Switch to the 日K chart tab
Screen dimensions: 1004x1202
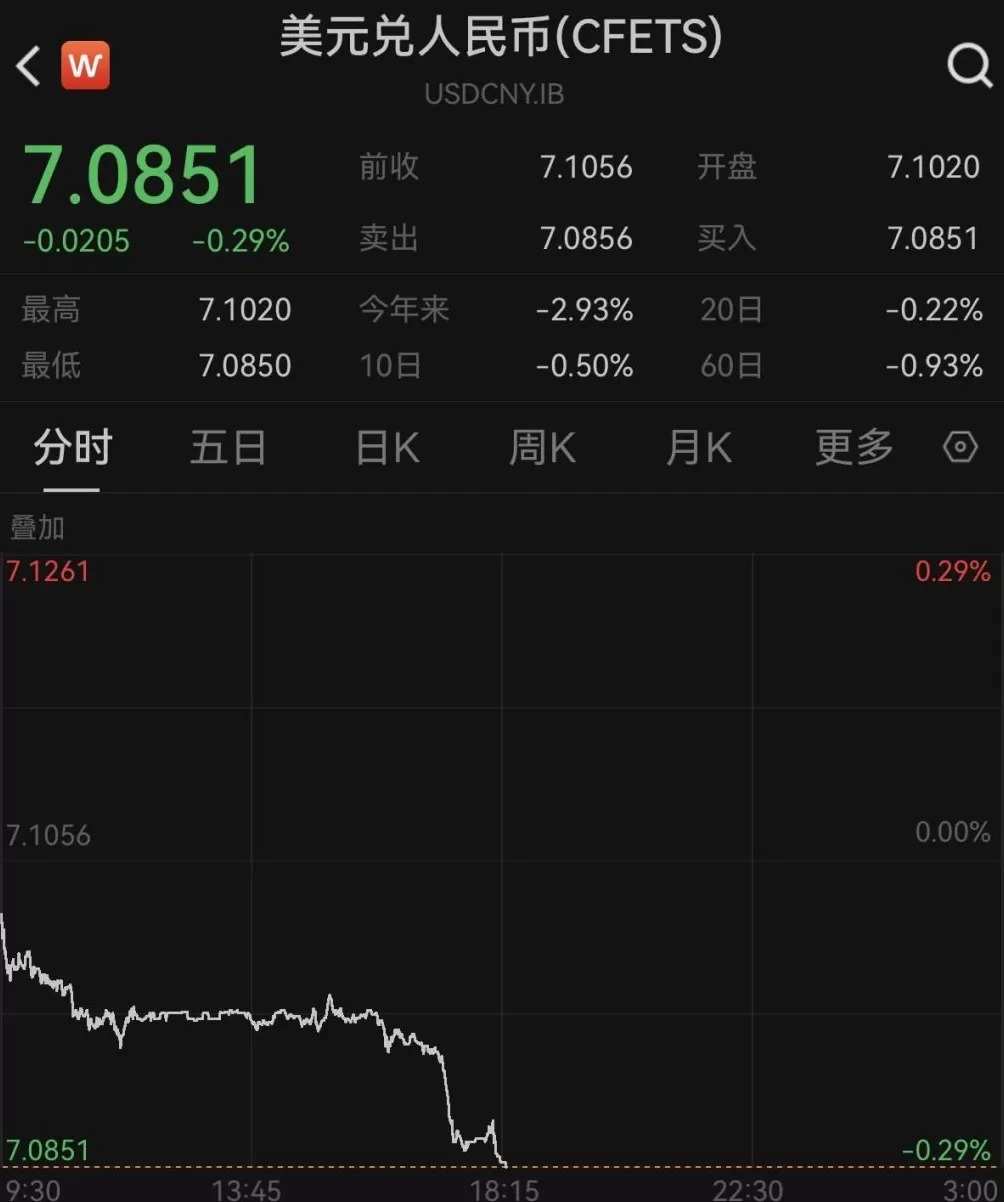point(387,448)
